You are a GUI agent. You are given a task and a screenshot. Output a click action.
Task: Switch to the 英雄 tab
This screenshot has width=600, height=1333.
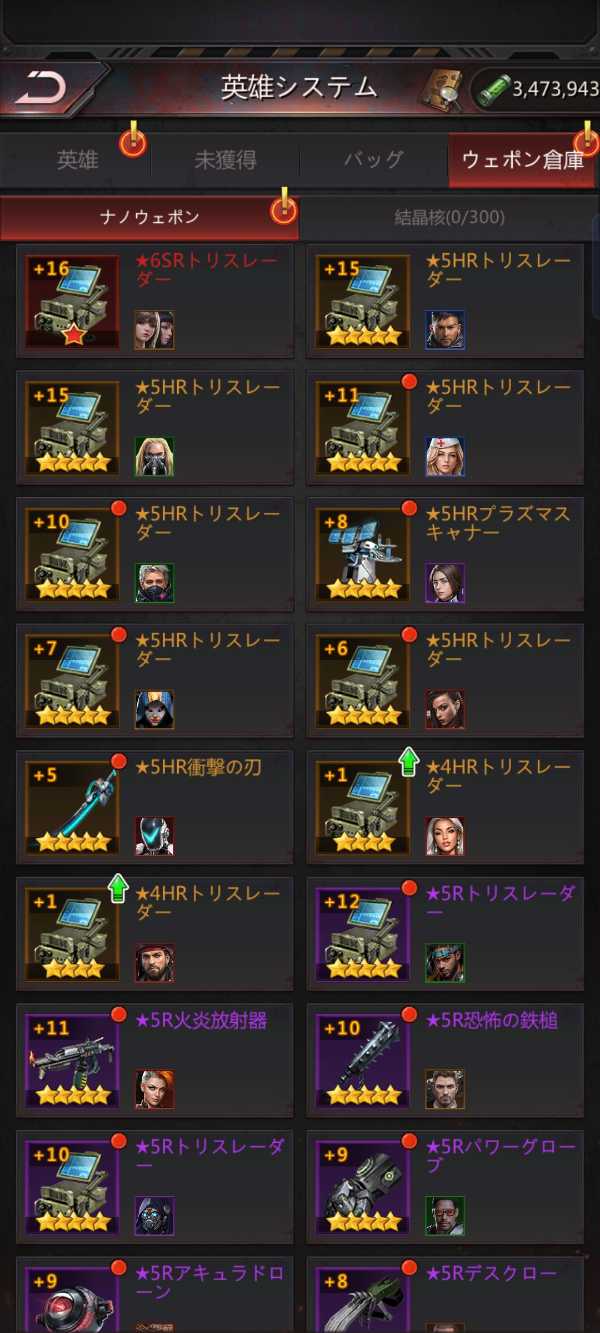pyautogui.click(x=77, y=160)
